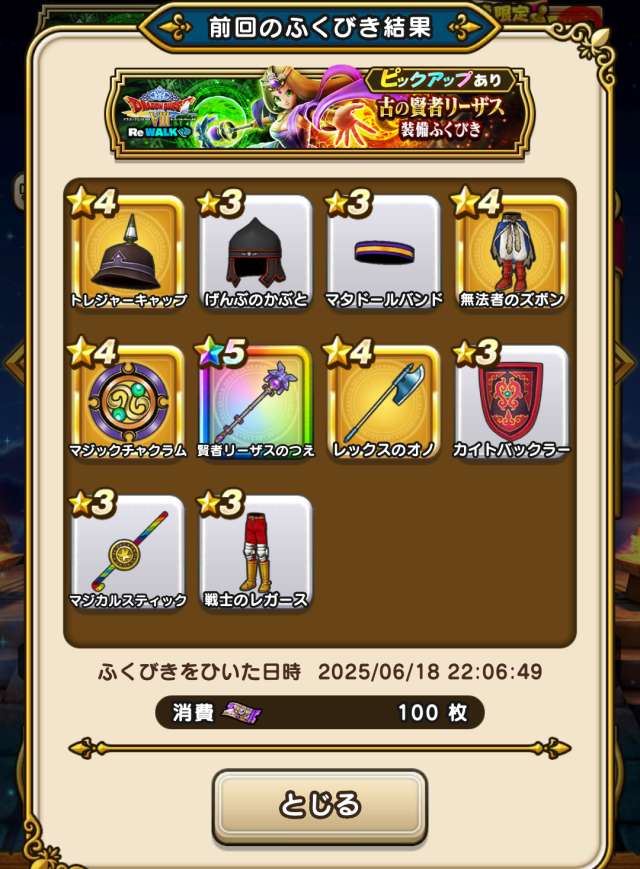This screenshot has height=869, width=640.
Task: Select レックスのオノ axe item
Action: pyautogui.click(x=384, y=402)
